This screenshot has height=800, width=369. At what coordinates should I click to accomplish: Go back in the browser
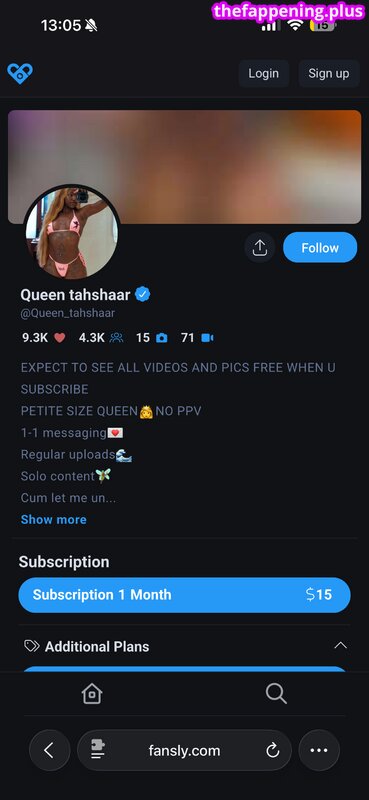pos(50,750)
